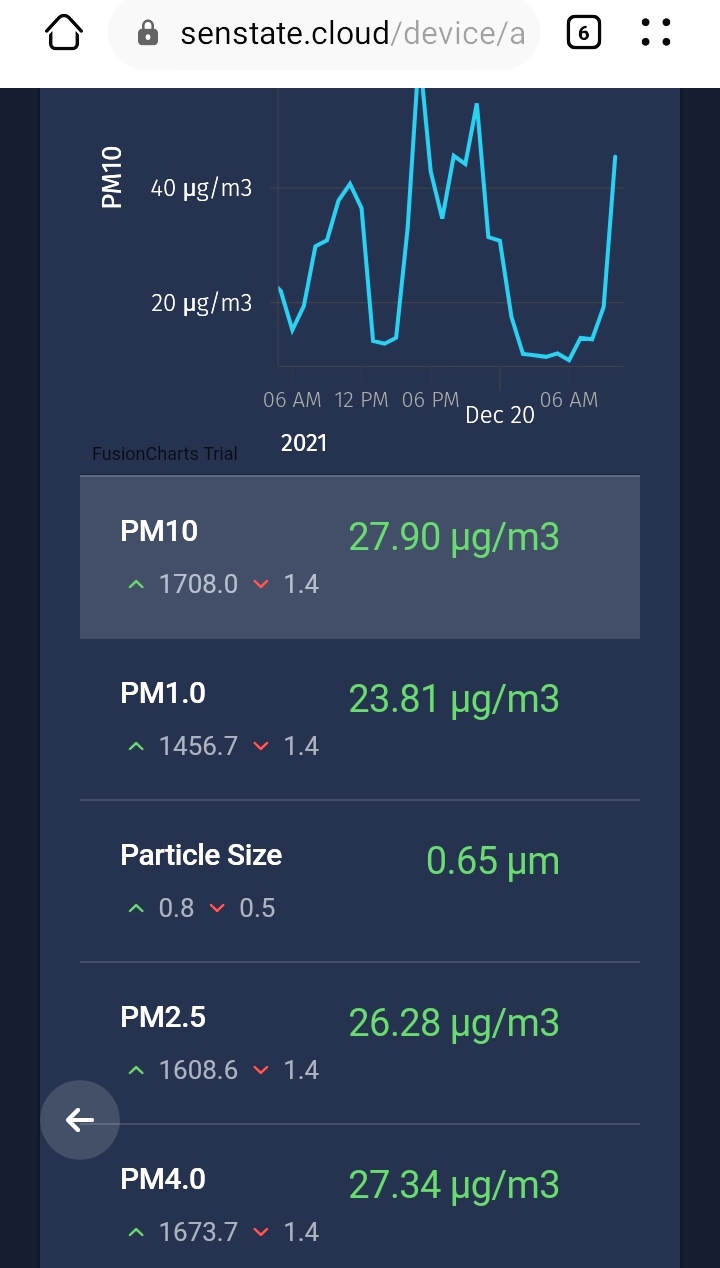Tap the floating back arrow button

point(80,1120)
